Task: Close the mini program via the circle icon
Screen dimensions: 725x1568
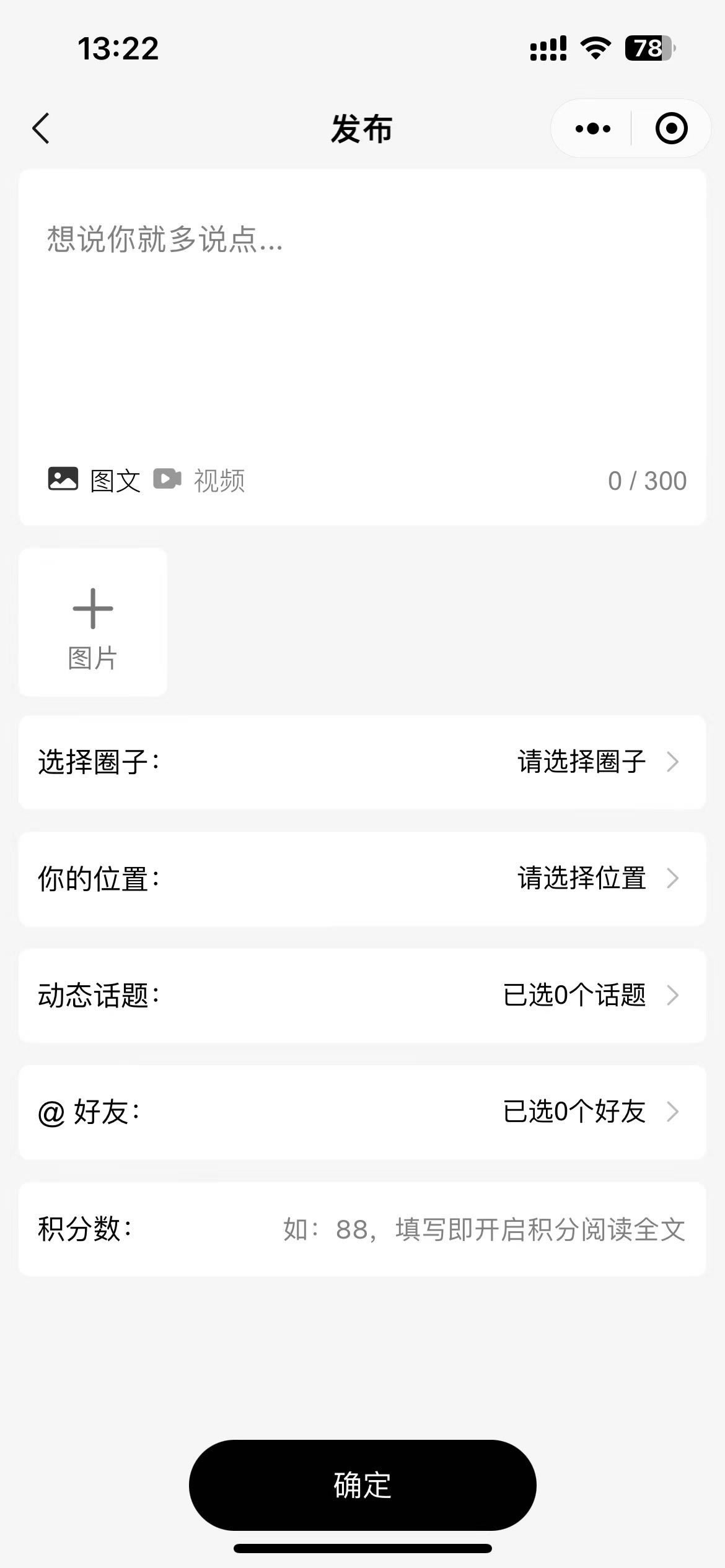Action: click(x=671, y=129)
